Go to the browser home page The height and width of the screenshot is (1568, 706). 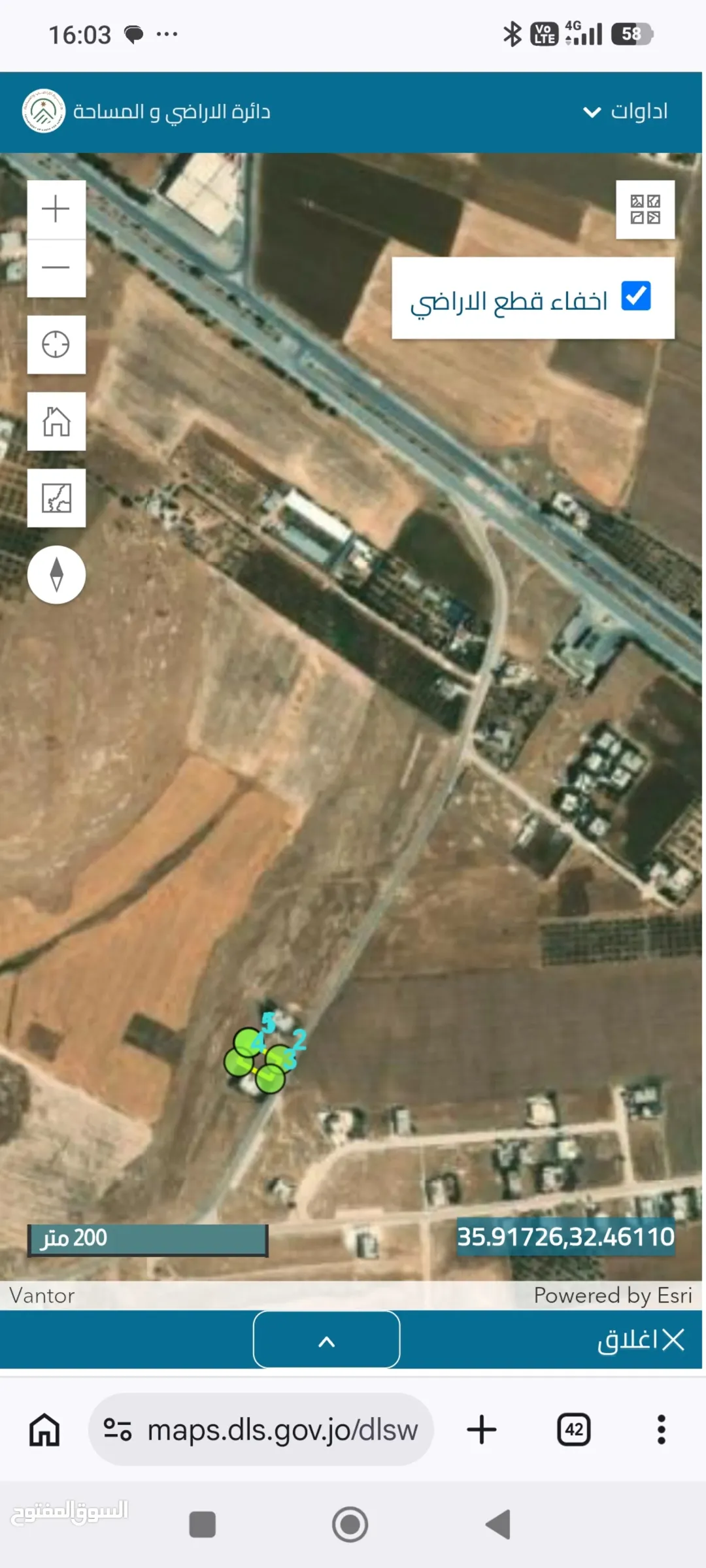[44, 1429]
